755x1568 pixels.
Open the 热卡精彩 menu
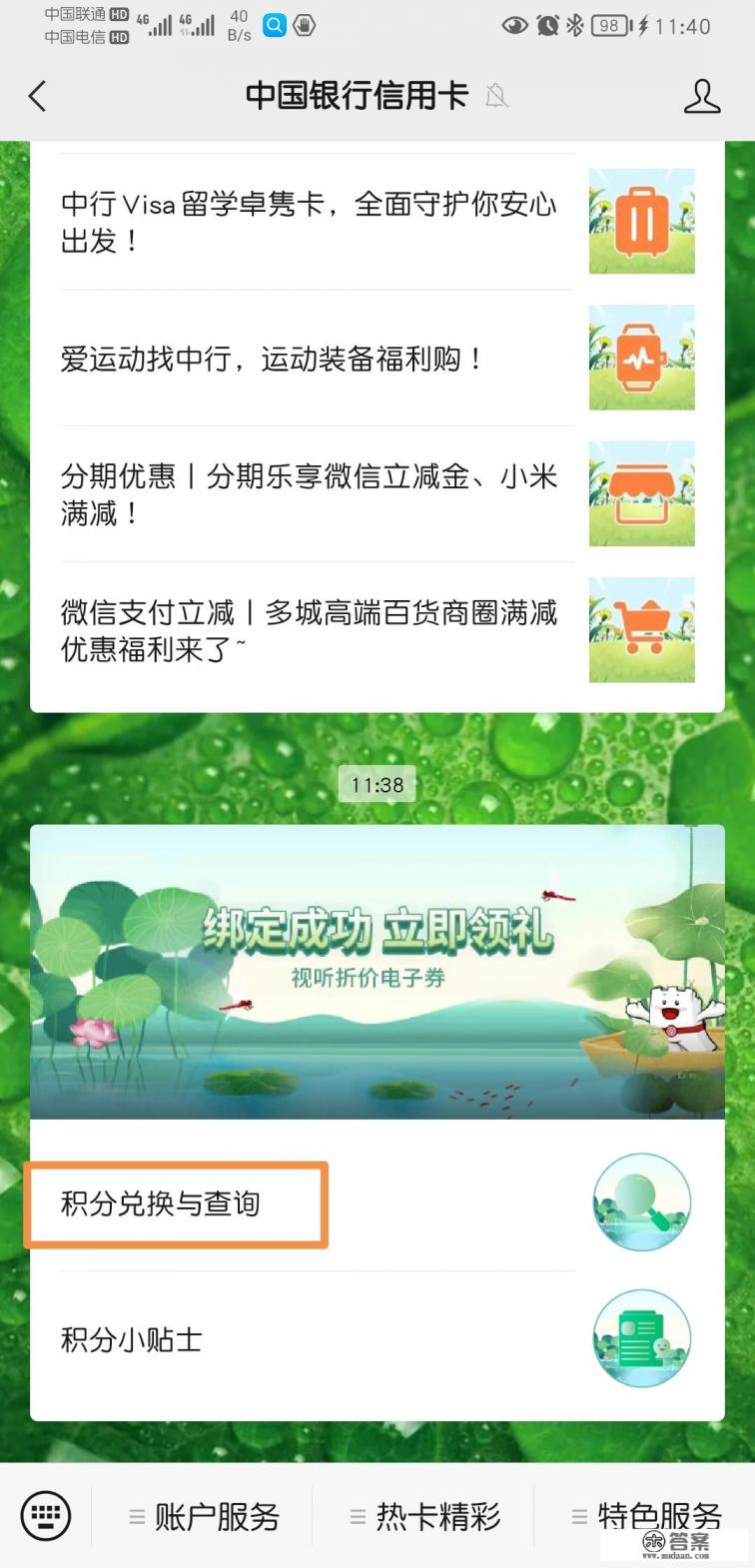coord(437,1515)
